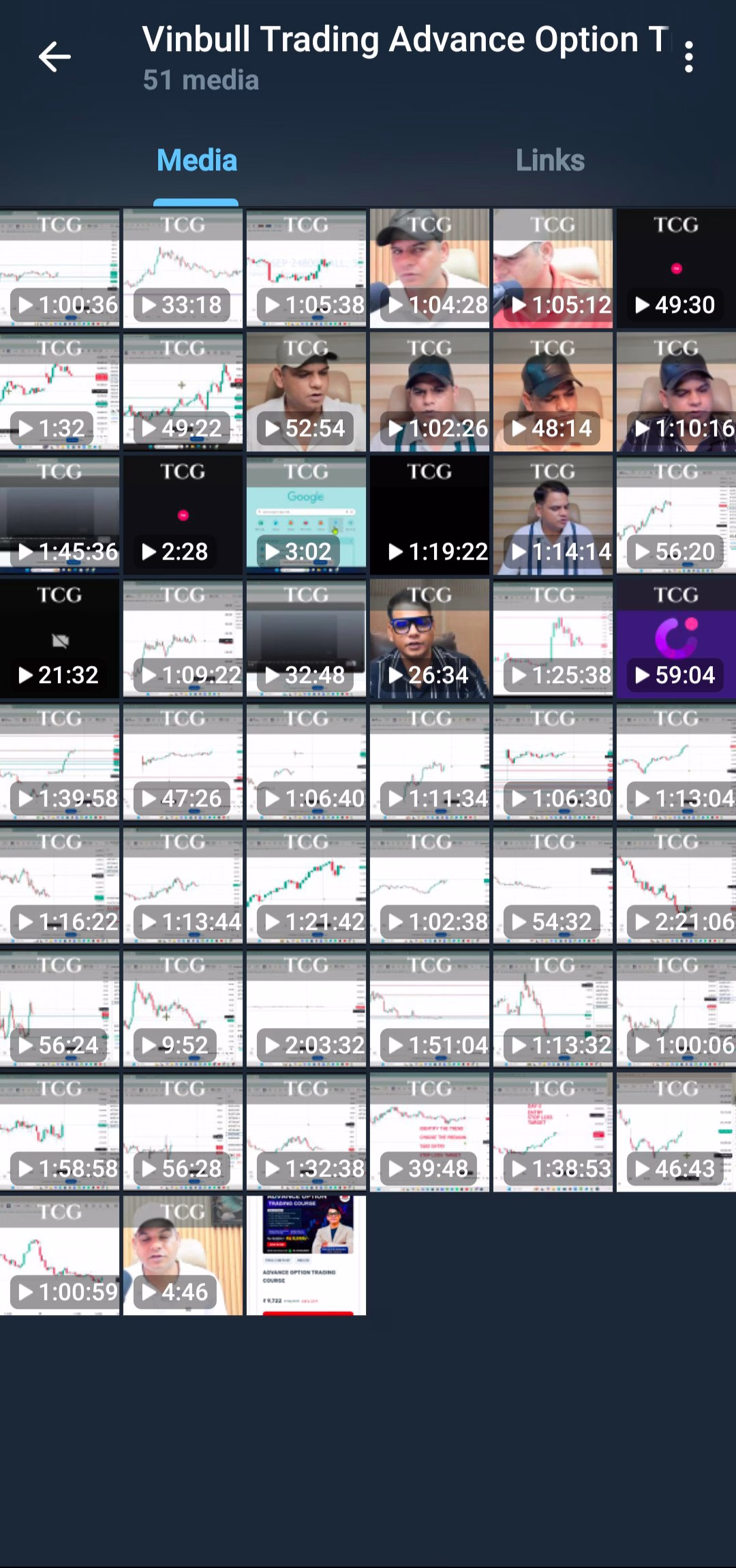Switch to the Links tab

[x=550, y=161]
